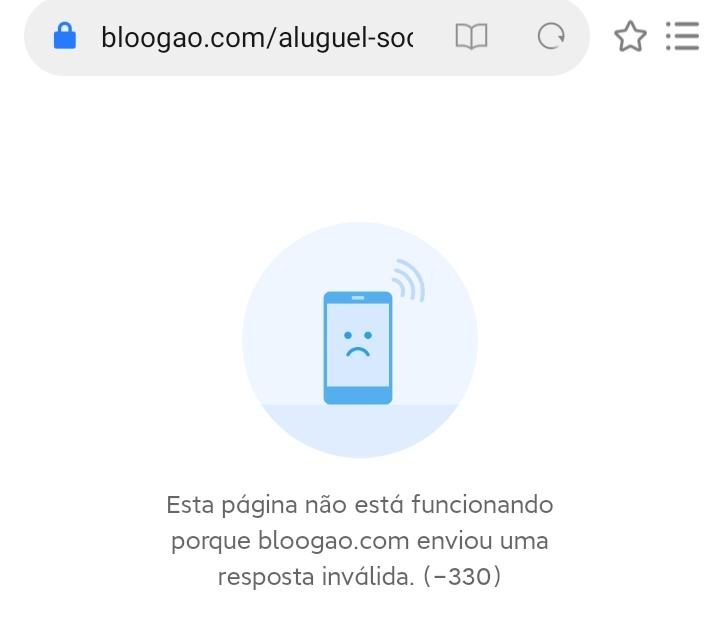Screen dimensions: 719x626
Task: View site security lock info
Action: [65, 38]
